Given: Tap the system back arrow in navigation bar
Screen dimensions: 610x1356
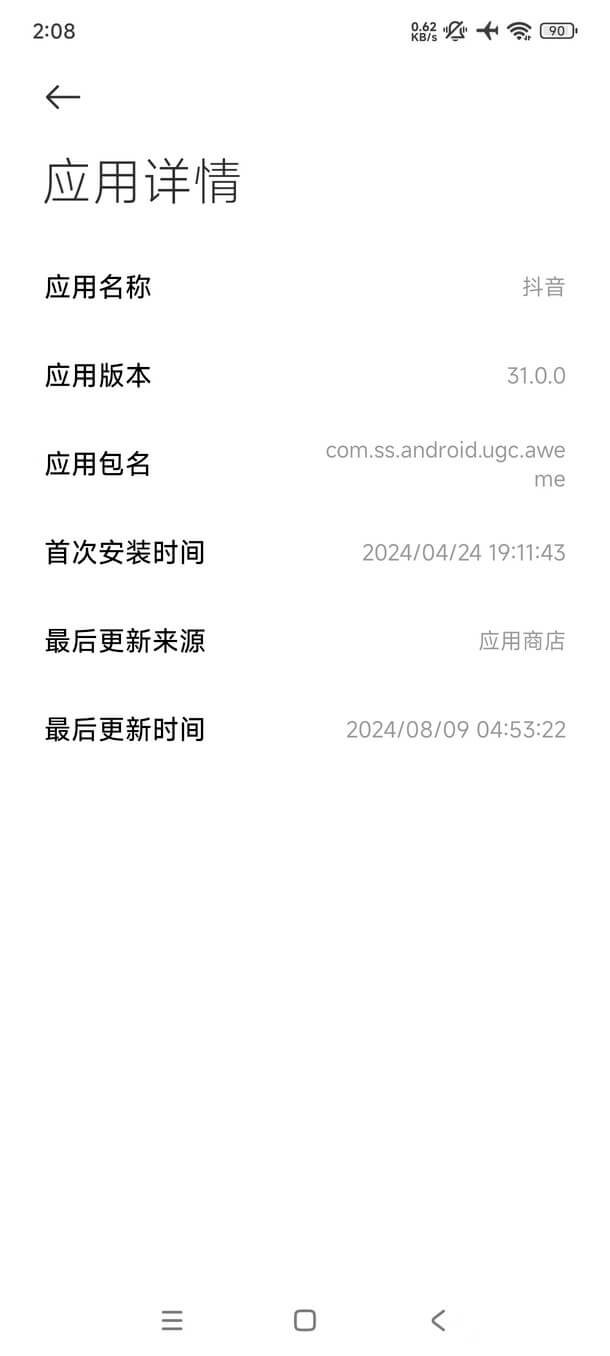Looking at the screenshot, I should (438, 1320).
